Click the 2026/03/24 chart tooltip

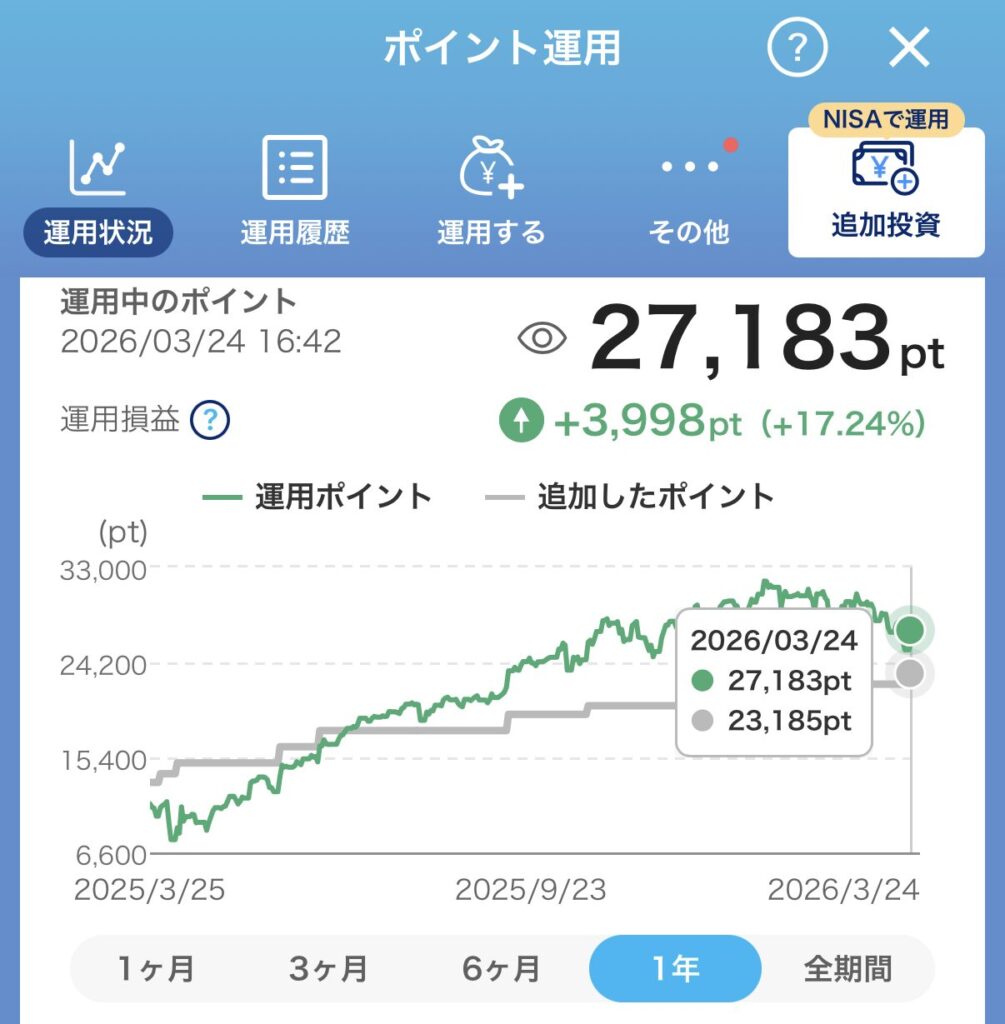[x=775, y=681]
